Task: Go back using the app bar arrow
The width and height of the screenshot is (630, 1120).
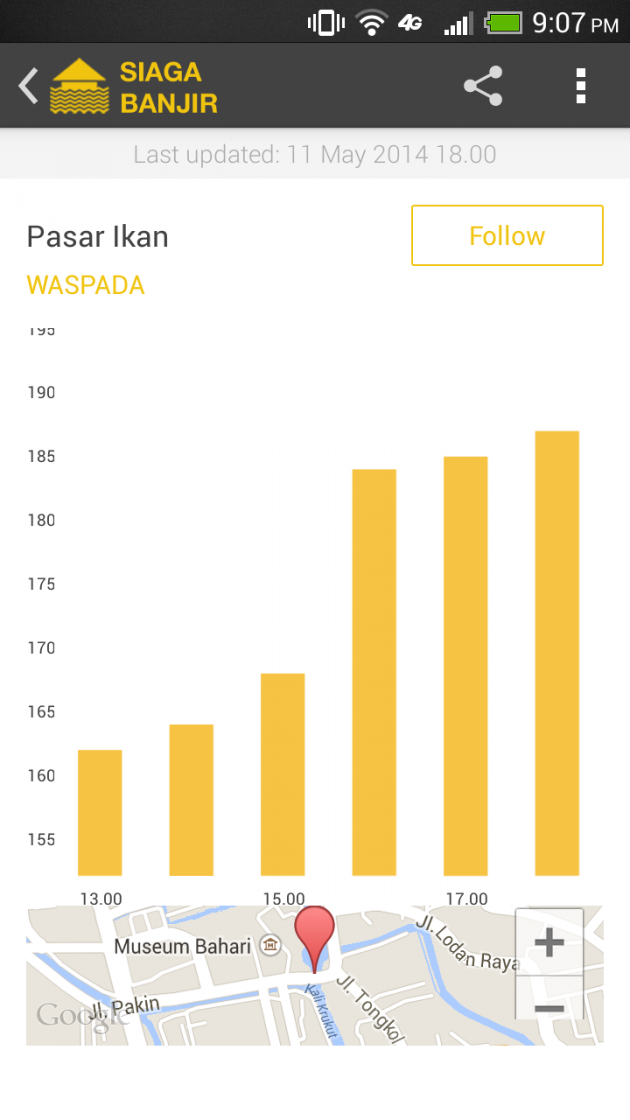Action: click(28, 87)
